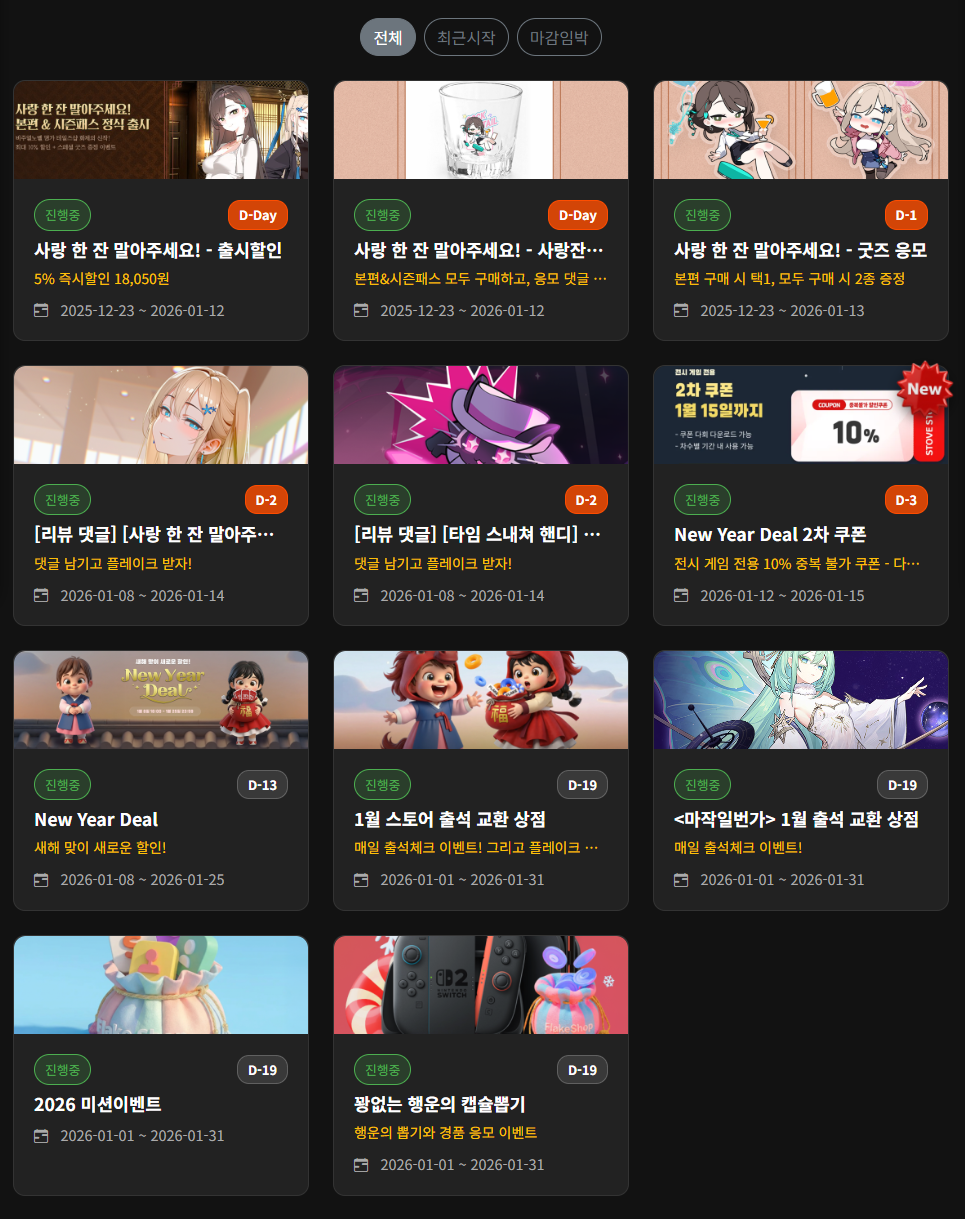Open 타임 스내쳐 헨디 리뷰 댓글 event

pos(480,534)
